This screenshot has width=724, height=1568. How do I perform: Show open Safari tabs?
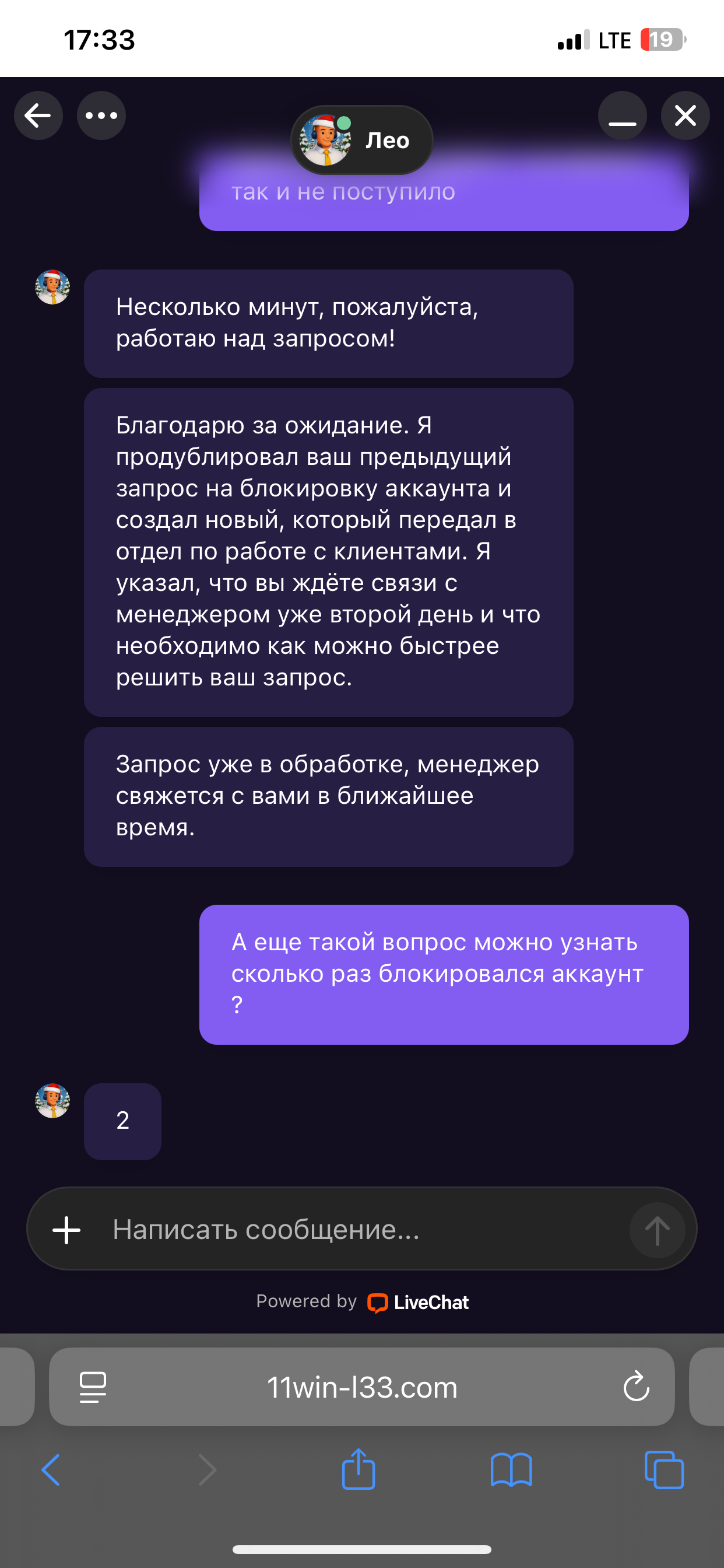664,1470
